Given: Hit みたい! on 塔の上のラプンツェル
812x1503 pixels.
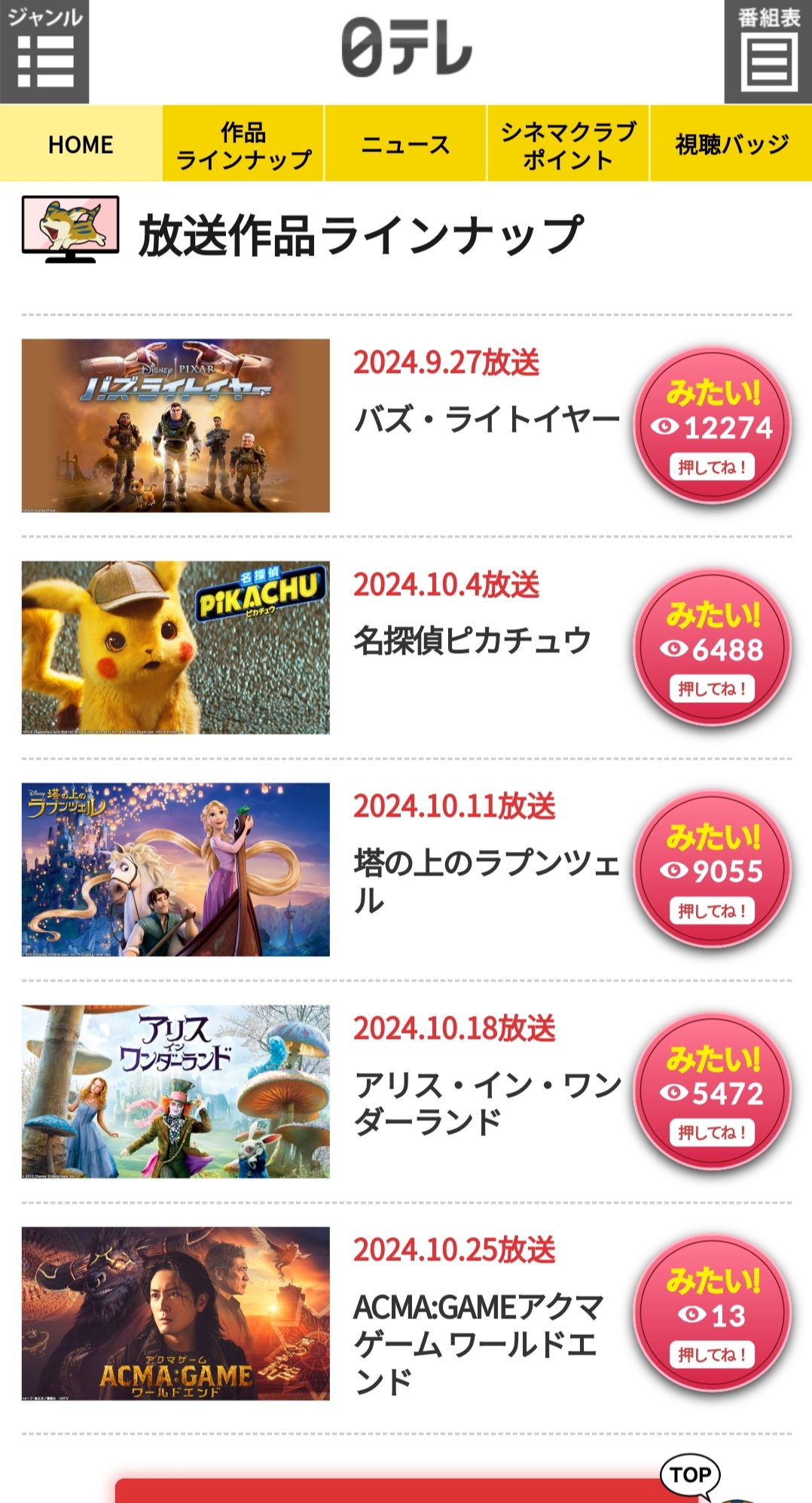Looking at the screenshot, I should (712, 869).
